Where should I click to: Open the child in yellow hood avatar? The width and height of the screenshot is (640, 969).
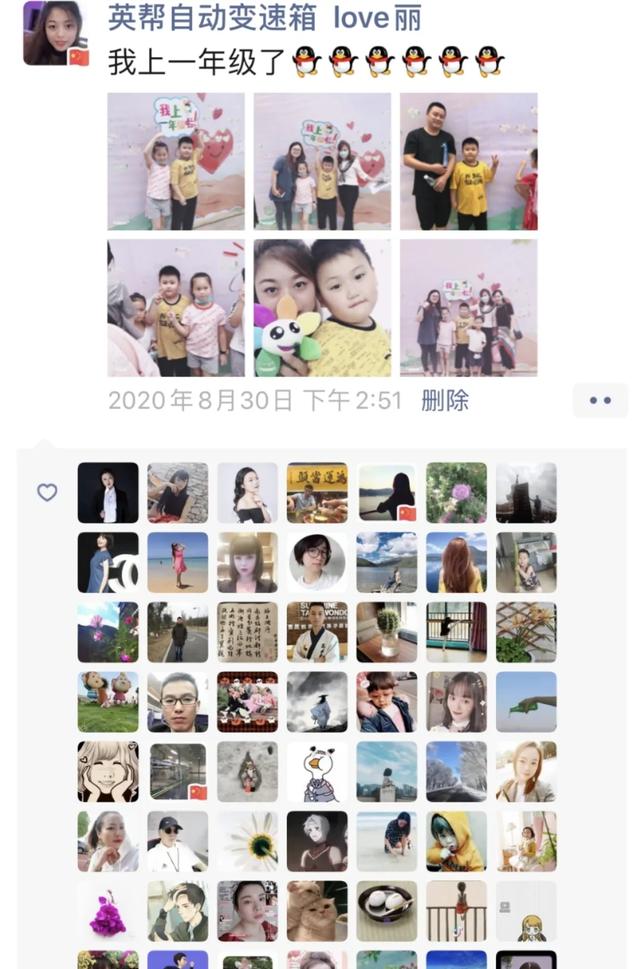456,841
